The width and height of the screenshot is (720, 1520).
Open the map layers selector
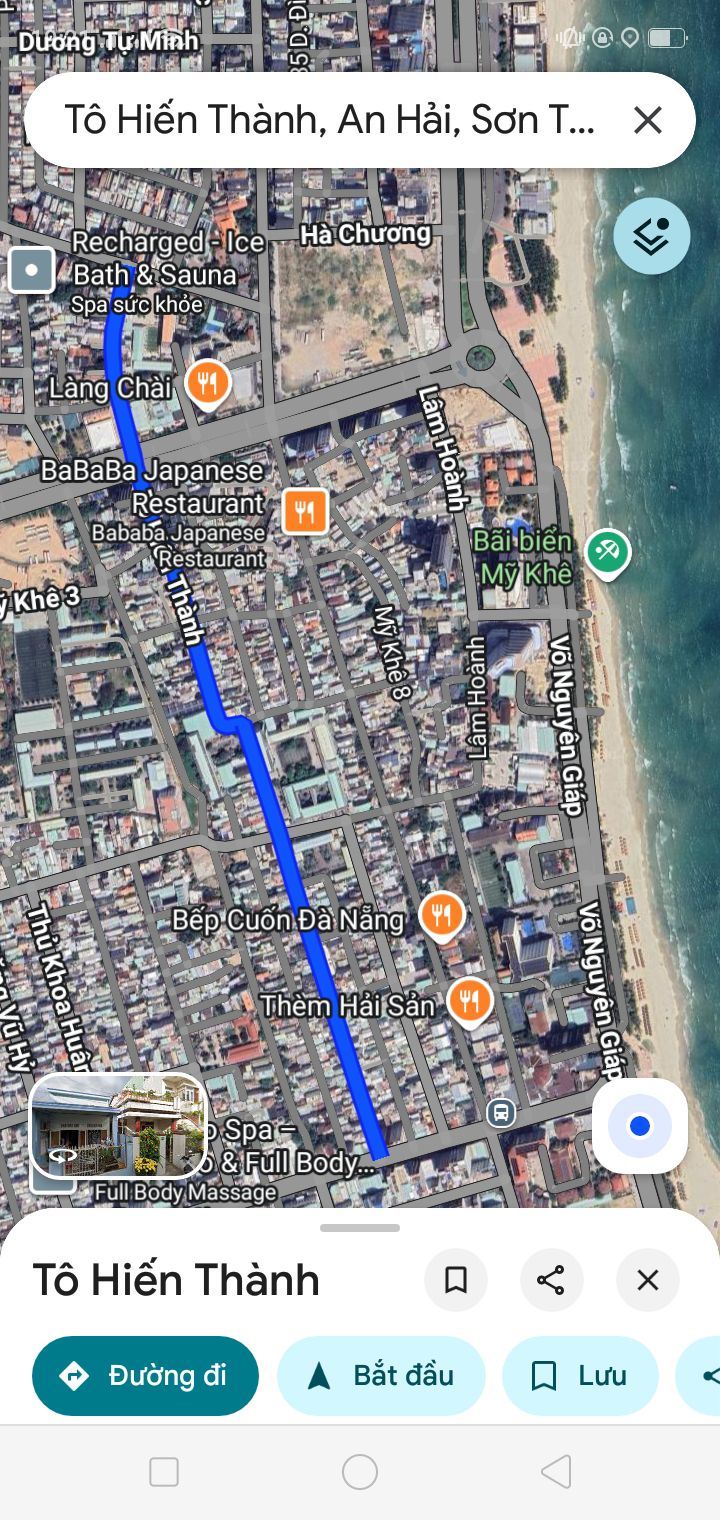click(652, 236)
